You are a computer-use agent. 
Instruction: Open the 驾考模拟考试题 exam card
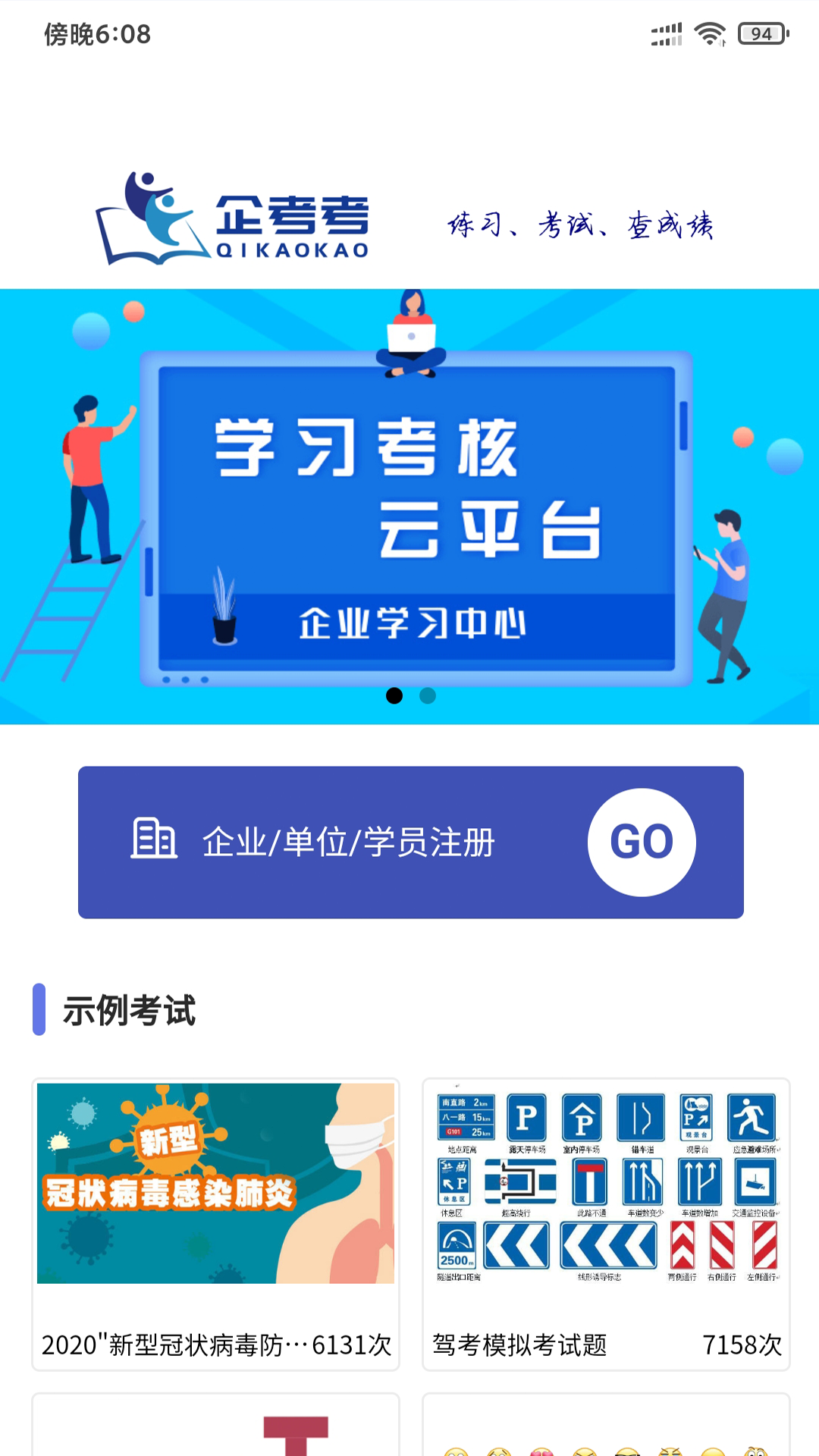coord(606,1222)
